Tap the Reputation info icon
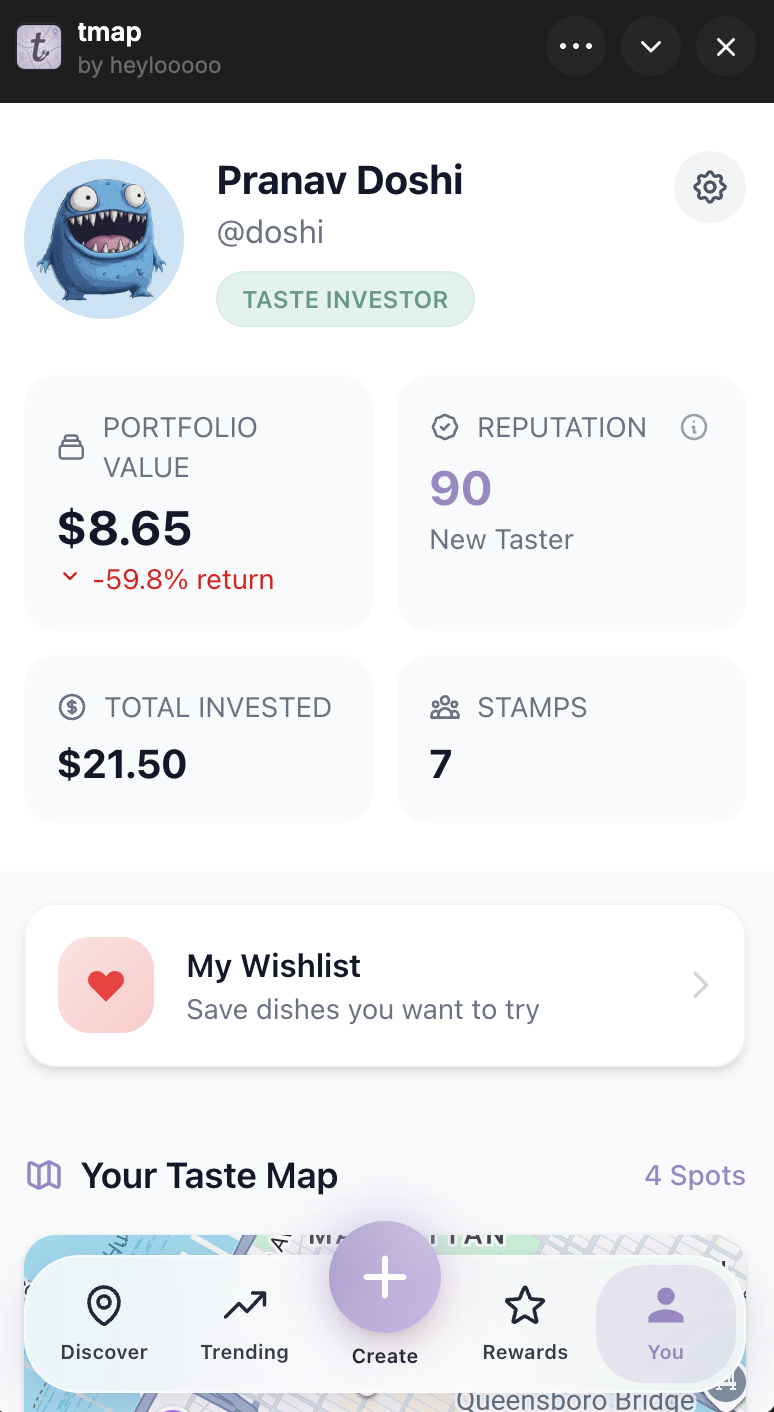 [x=694, y=428]
